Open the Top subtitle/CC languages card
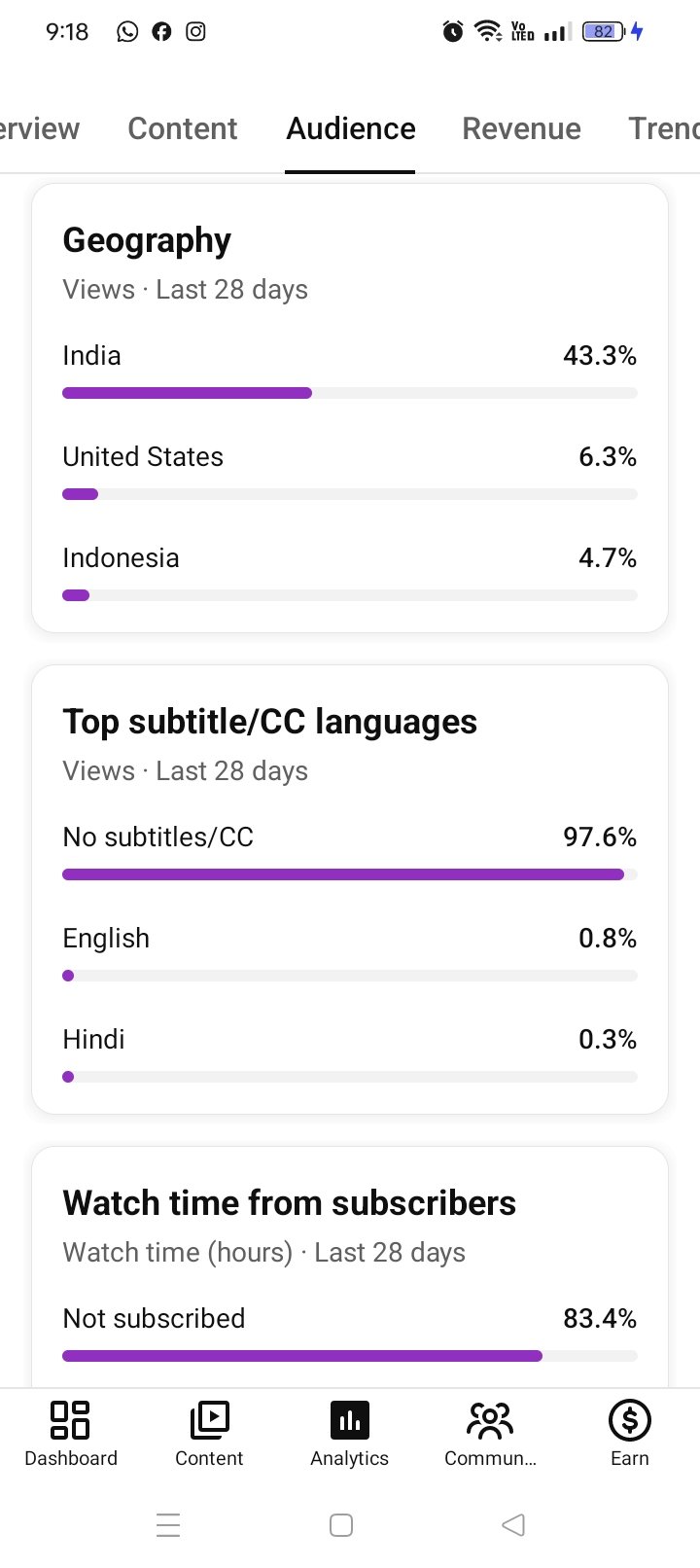 click(350, 889)
